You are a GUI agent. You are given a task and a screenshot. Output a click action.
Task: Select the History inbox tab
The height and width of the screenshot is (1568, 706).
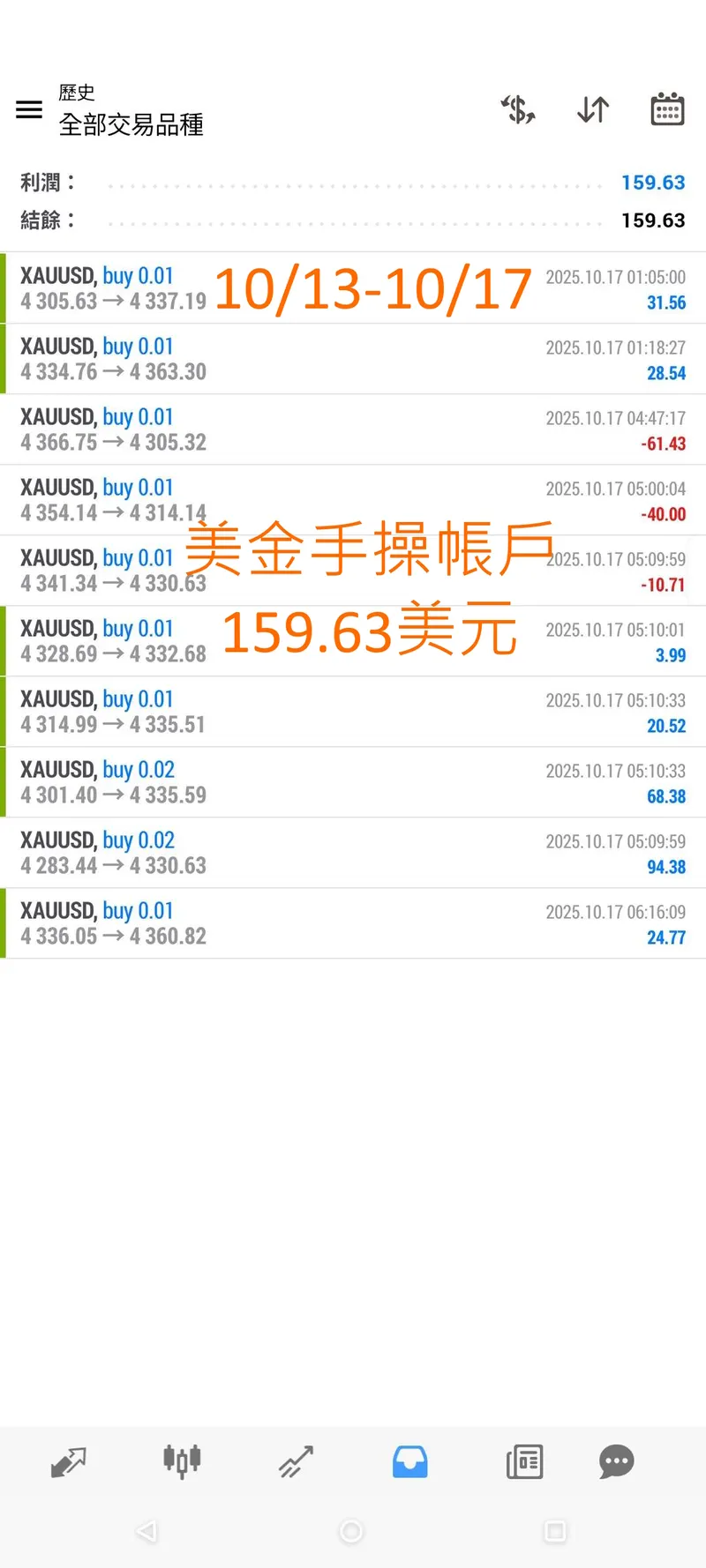pyautogui.click(x=409, y=1461)
